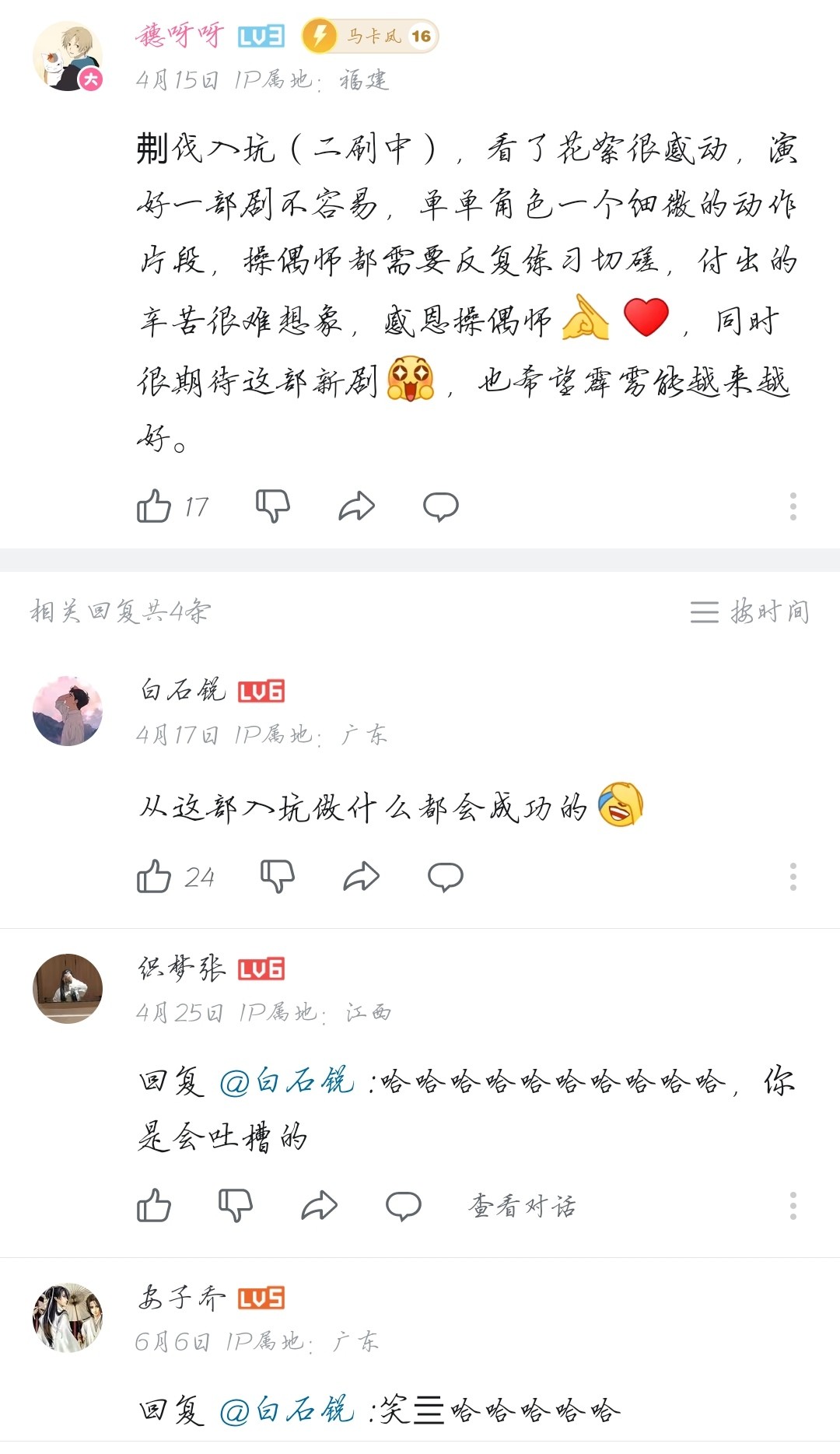View 穗呀呀's profile avatar
The image size is (840, 1454).
(68, 57)
